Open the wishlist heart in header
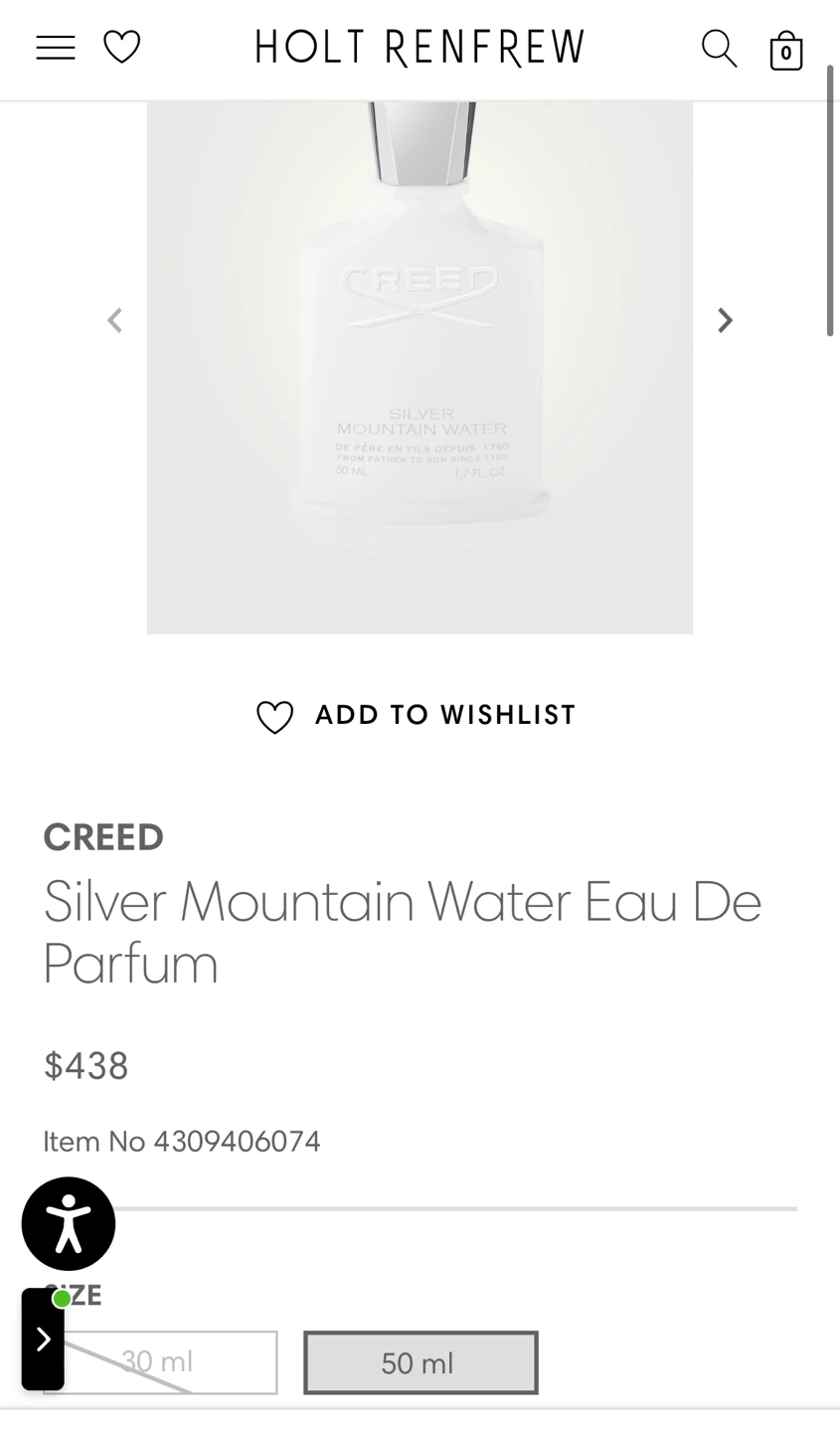The width and height of the screenshot is (840, 1432). 122,47
